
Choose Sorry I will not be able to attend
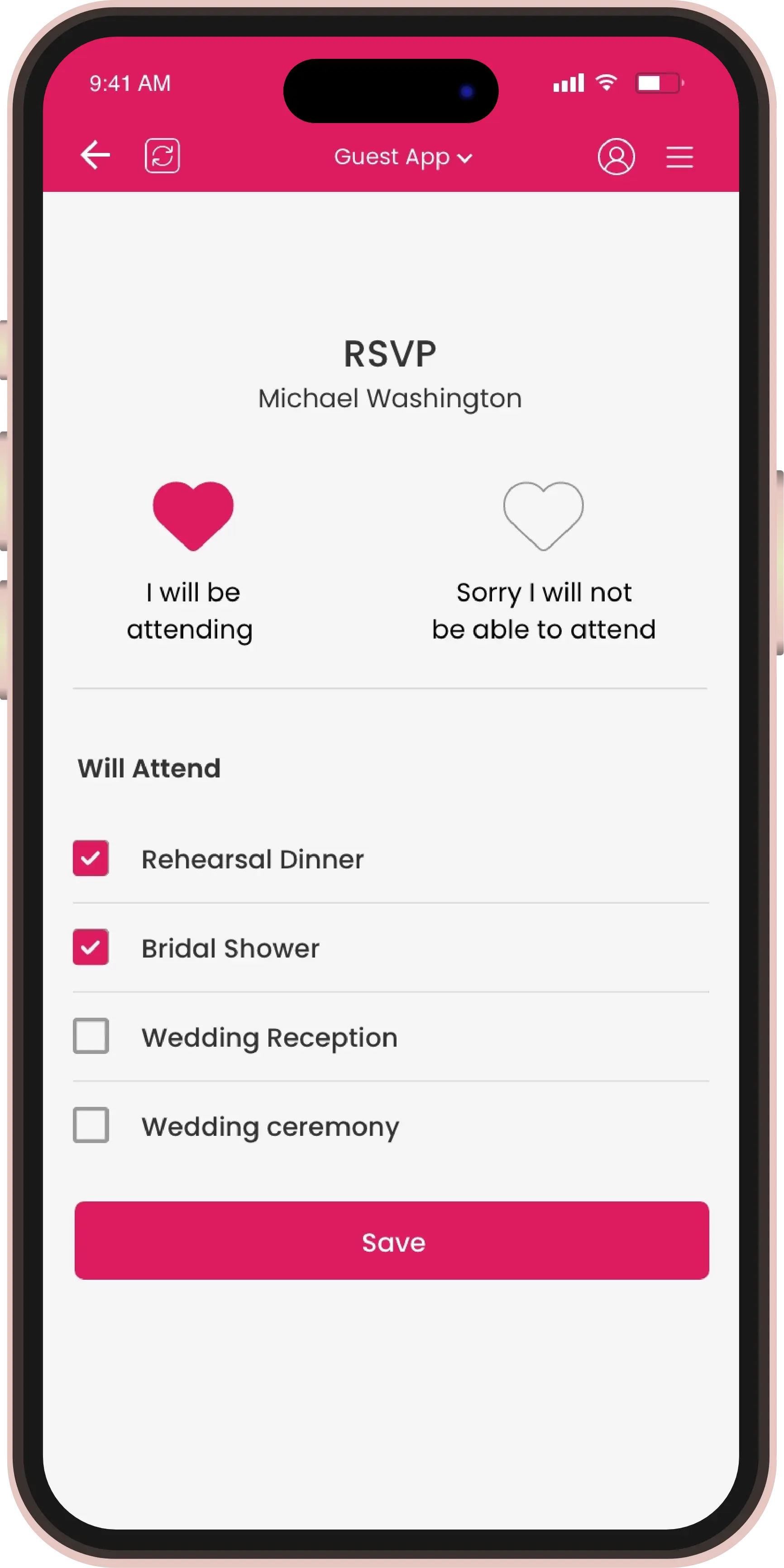(x=544, y=516)
